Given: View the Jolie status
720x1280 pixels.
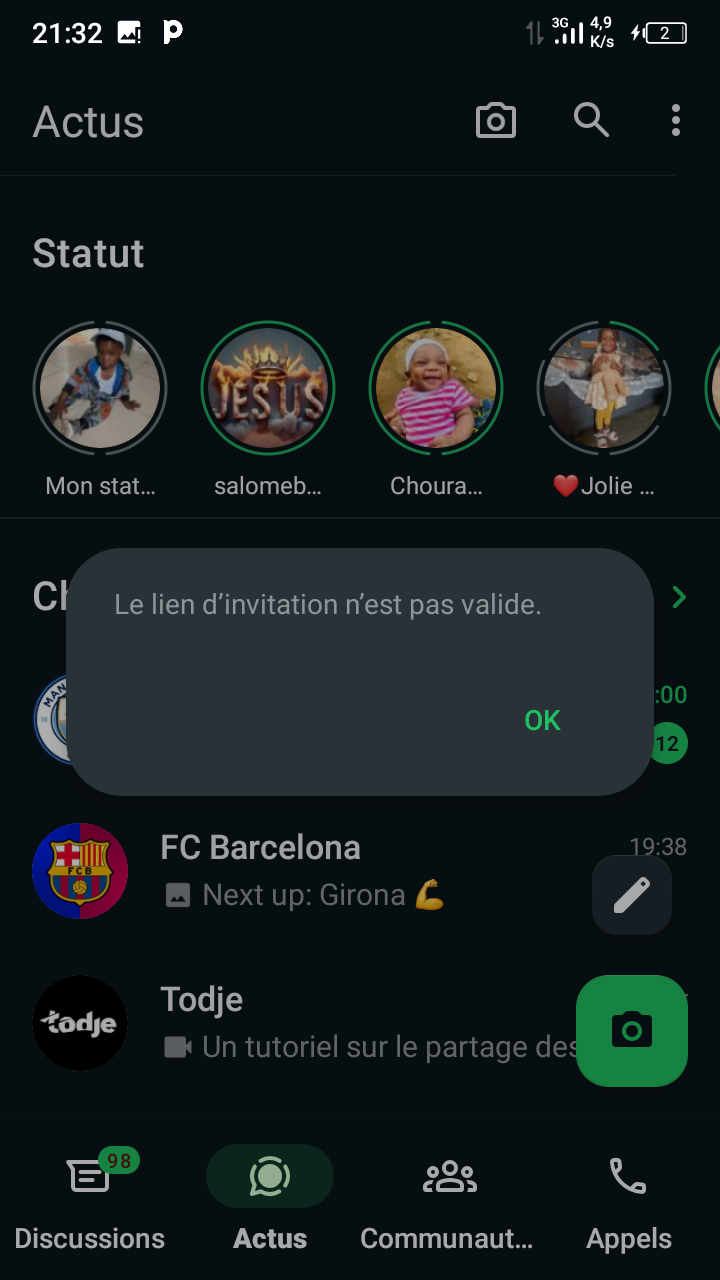Looking at the screenshot, I should coord(604,411).
